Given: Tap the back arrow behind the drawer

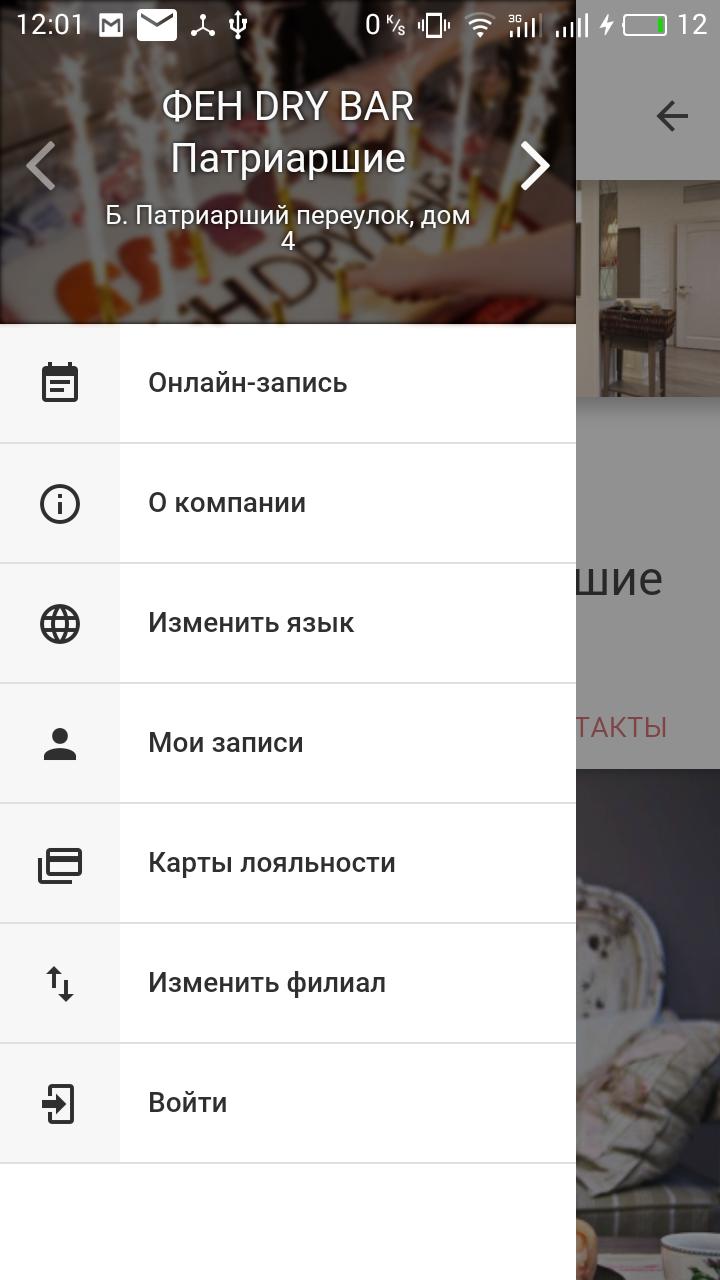Looking at the screenshot, I should 672,117.
